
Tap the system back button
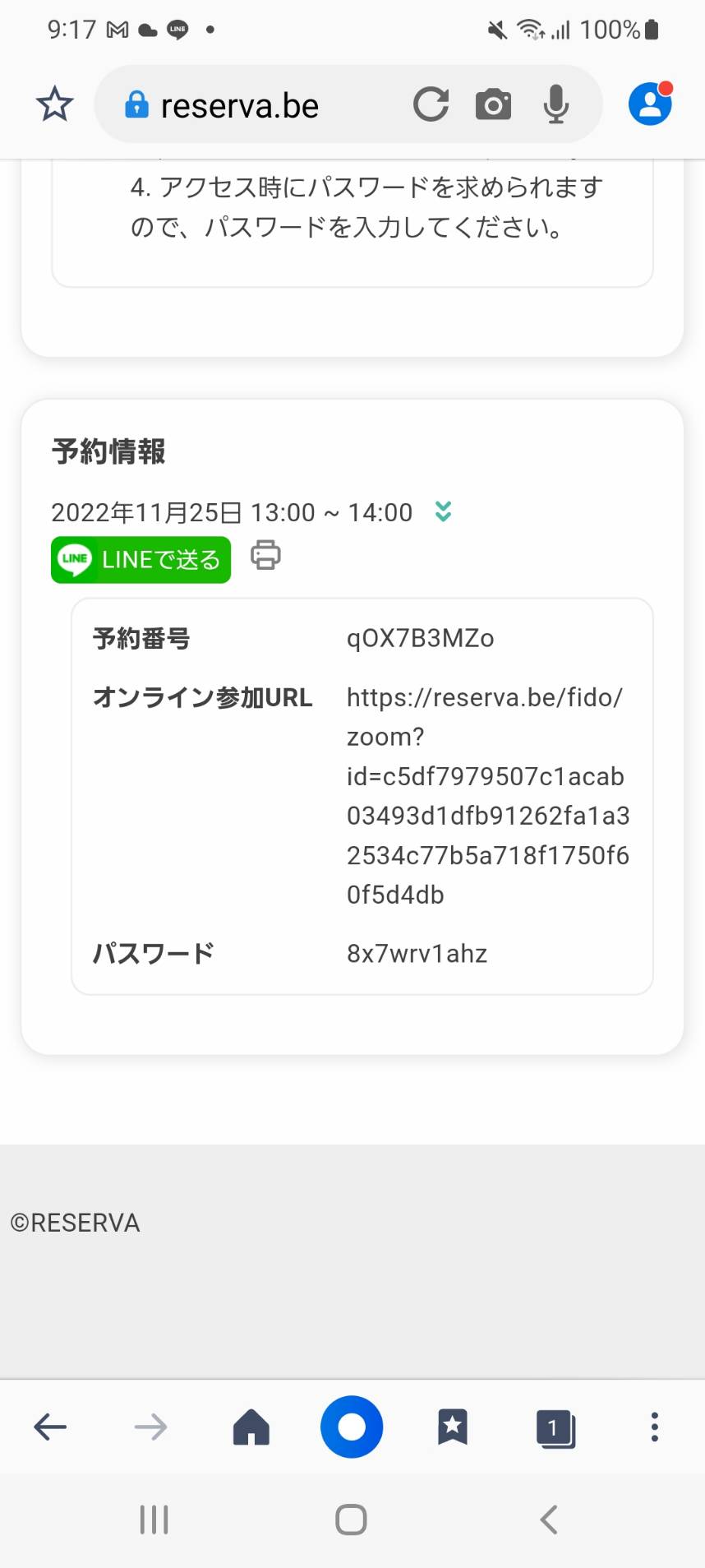pyautogui.click(x=549, y=1519)
